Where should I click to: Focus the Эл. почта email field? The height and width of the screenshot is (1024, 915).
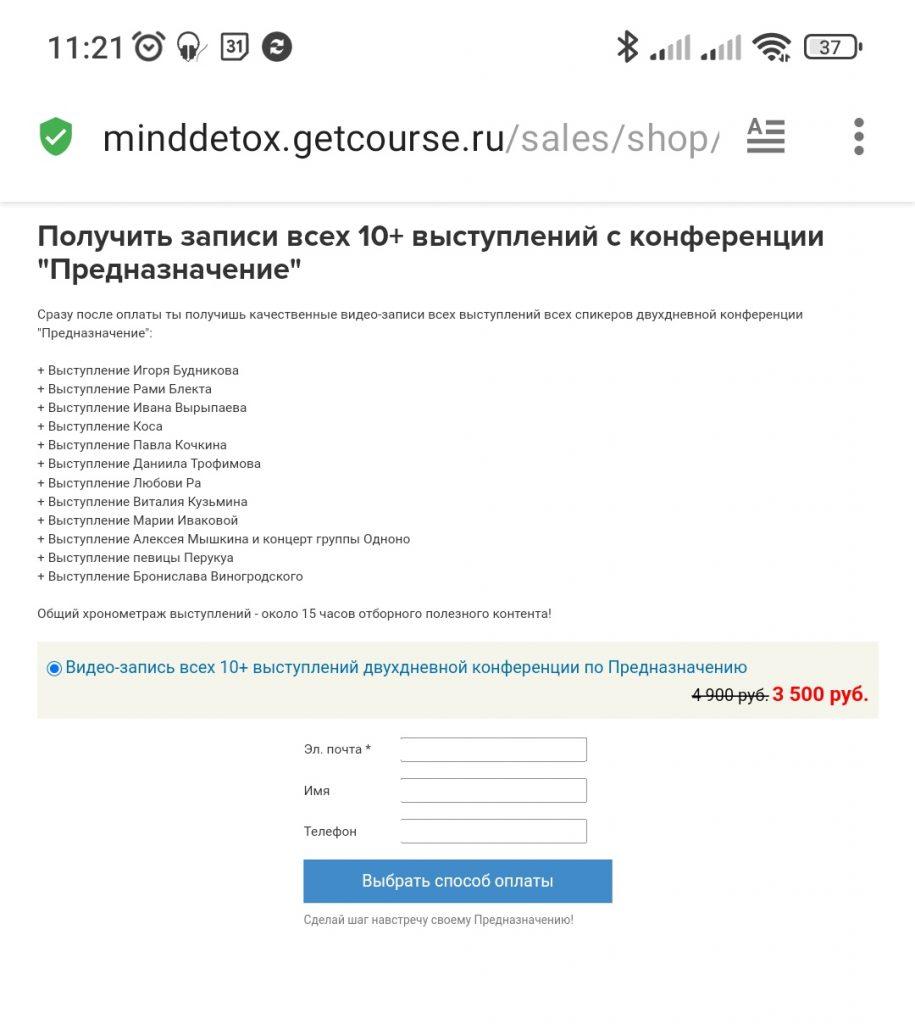point(494,749)
